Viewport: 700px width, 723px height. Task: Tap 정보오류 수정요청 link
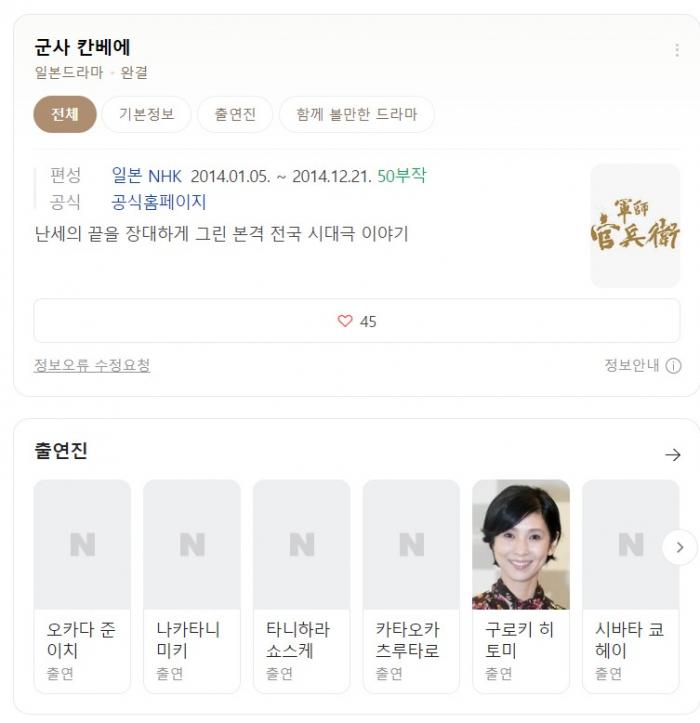pos(92,366)
